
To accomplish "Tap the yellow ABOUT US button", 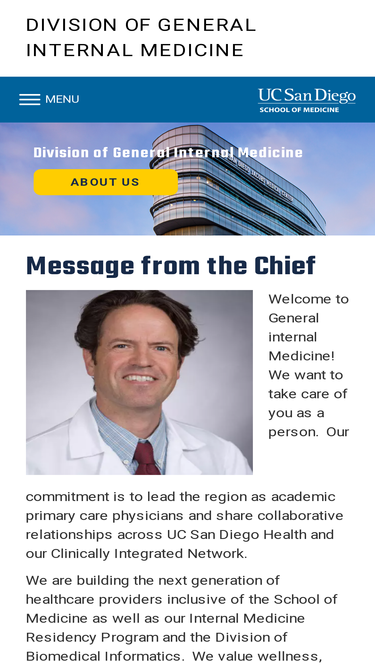I will point(105,182).
